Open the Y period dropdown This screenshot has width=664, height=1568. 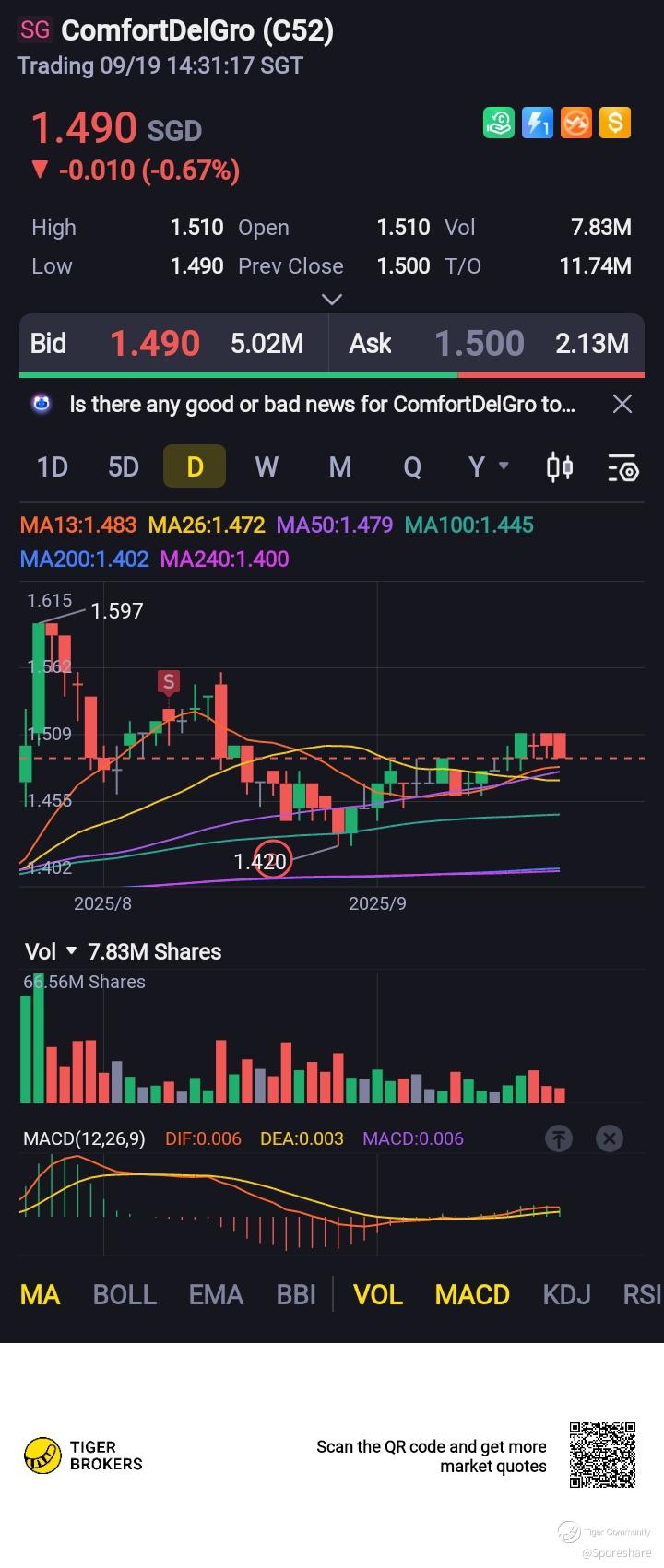488,466
